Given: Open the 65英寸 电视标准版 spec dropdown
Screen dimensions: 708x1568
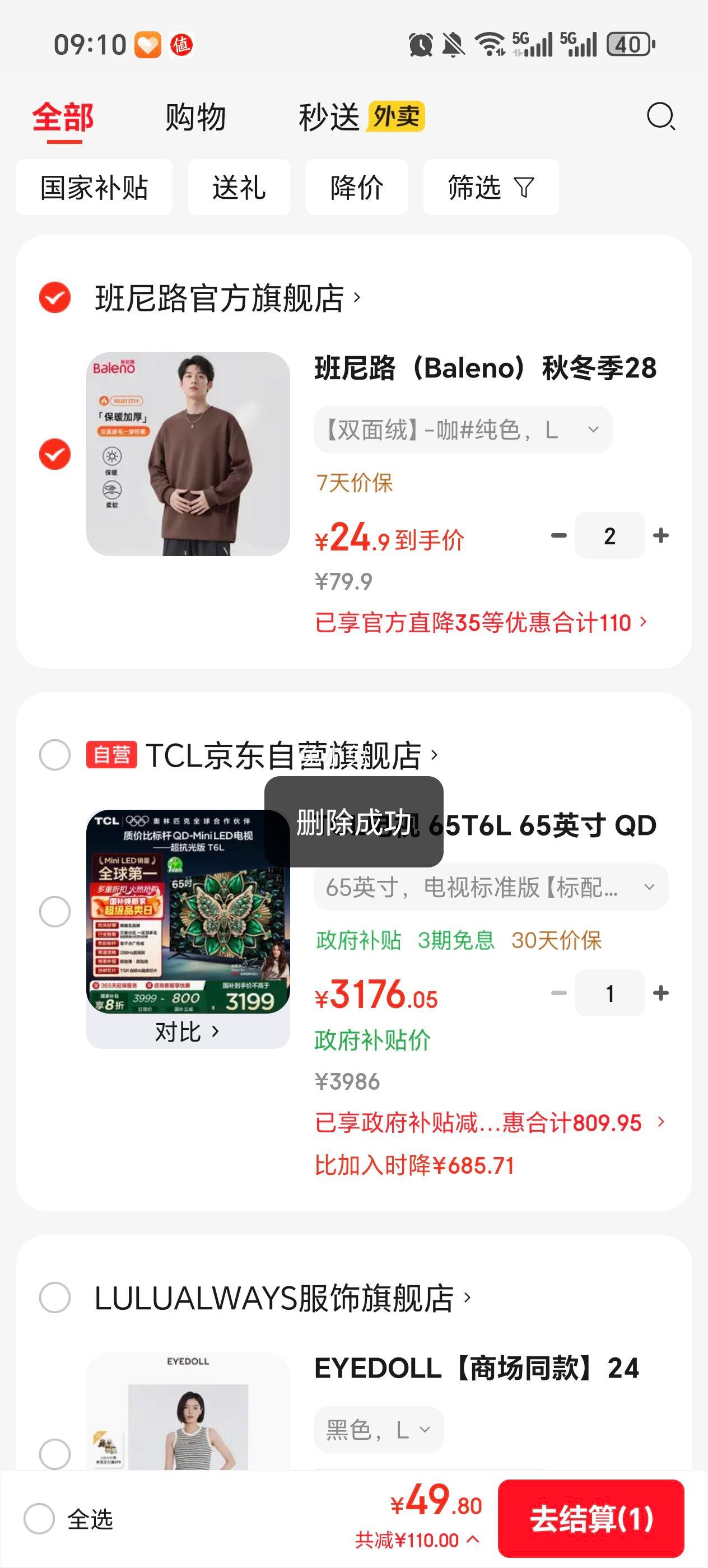Looking at the screenshot, I should click(x=490, y=888).
